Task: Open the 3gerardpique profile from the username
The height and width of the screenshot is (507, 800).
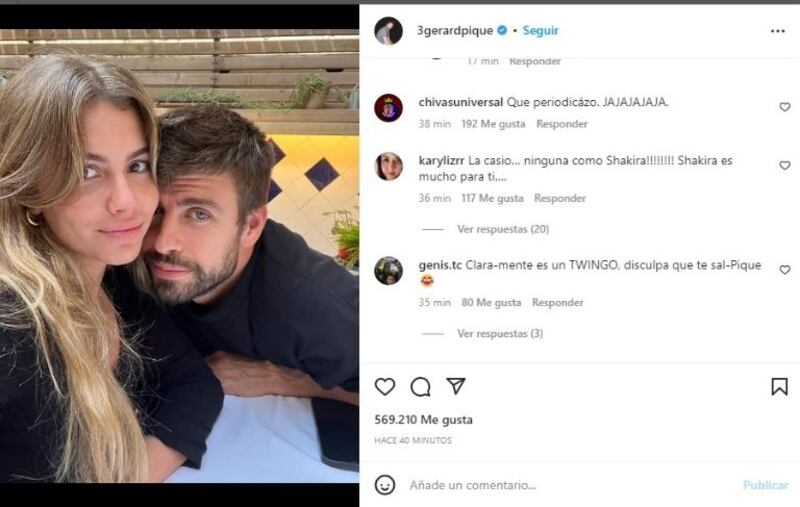Action: (x=454, y=31)
